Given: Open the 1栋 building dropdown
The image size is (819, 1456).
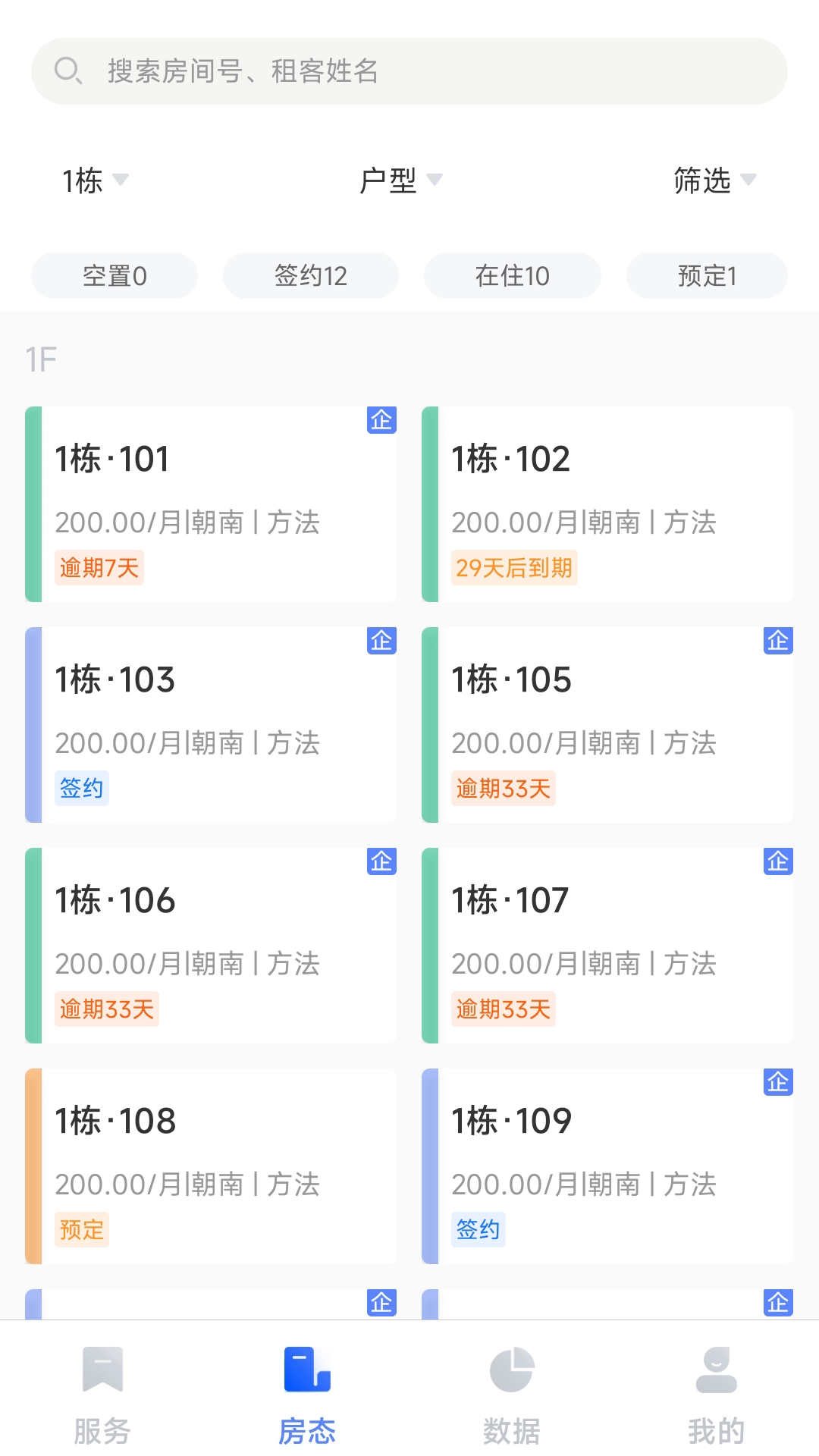Looking at the screenshot, I should [93, 180].
